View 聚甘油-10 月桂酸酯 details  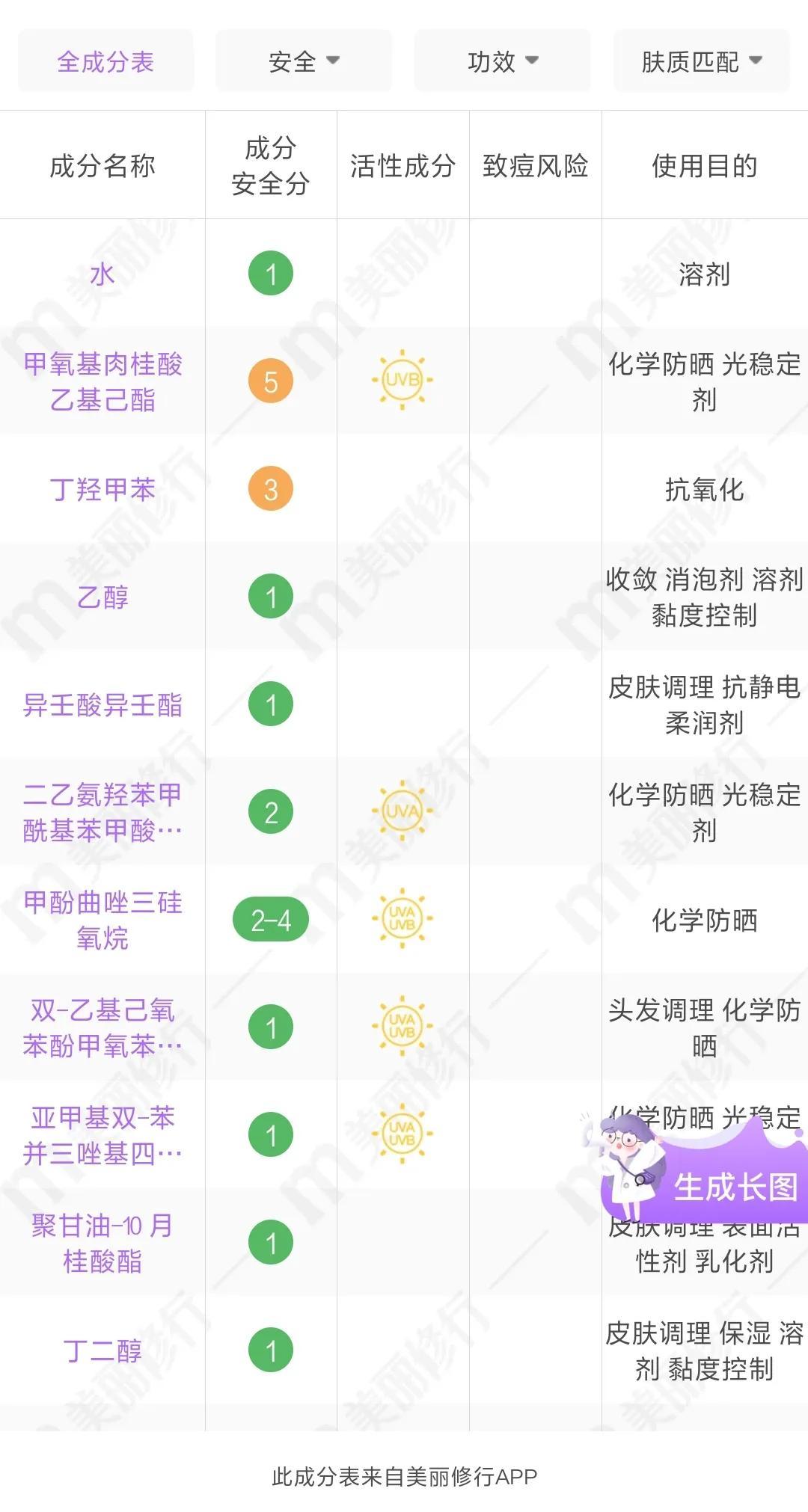click(102, 1244)
